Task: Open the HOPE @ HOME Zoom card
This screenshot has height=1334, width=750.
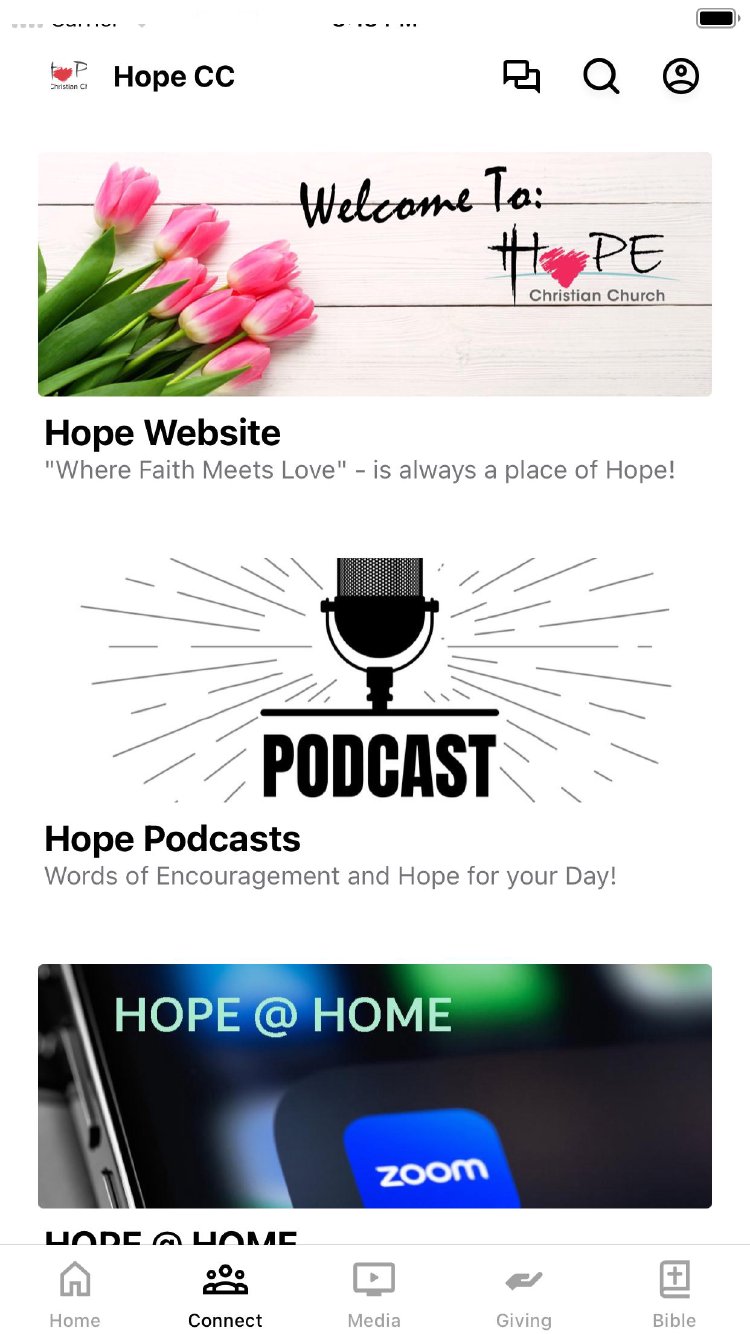Action: point(375,1085)
